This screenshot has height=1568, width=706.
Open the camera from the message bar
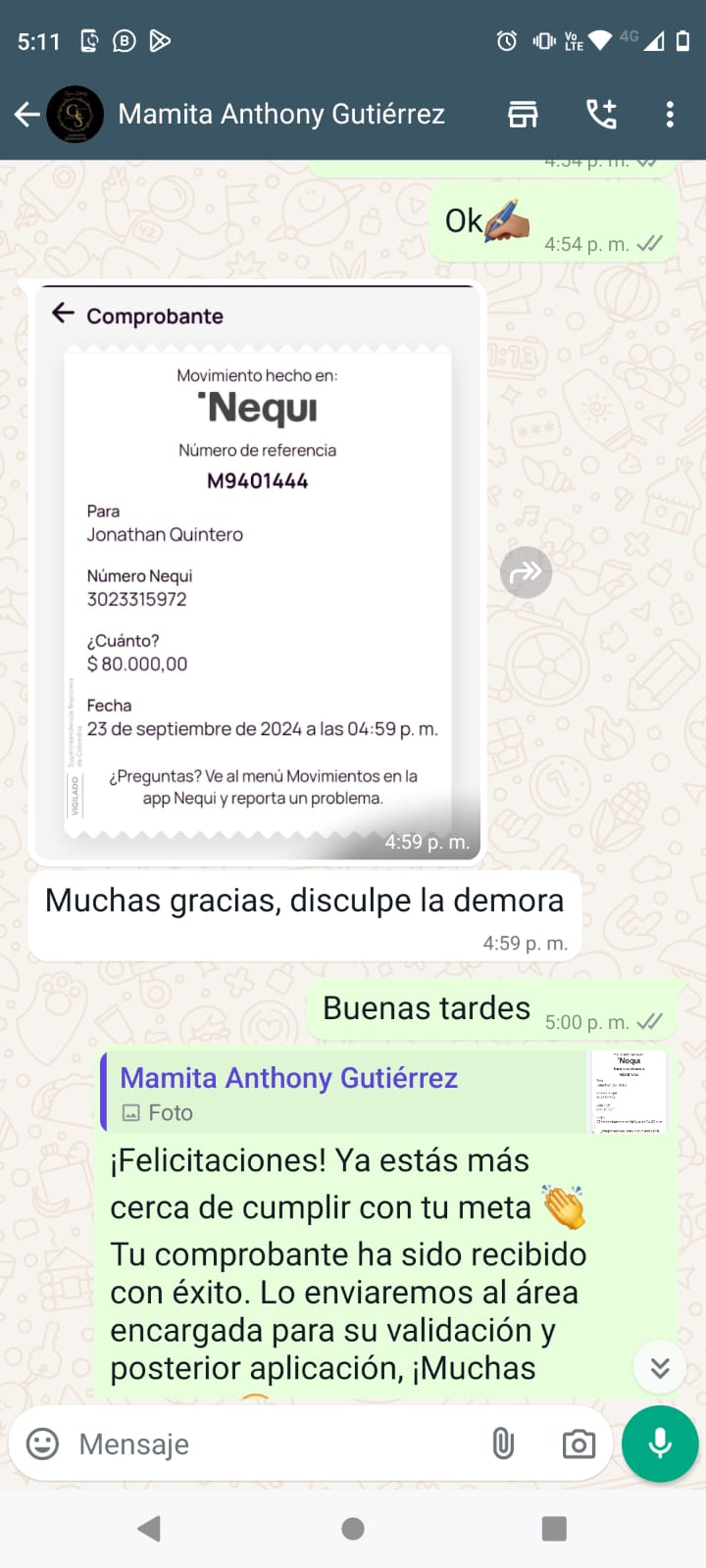[x=579, y=1444]
